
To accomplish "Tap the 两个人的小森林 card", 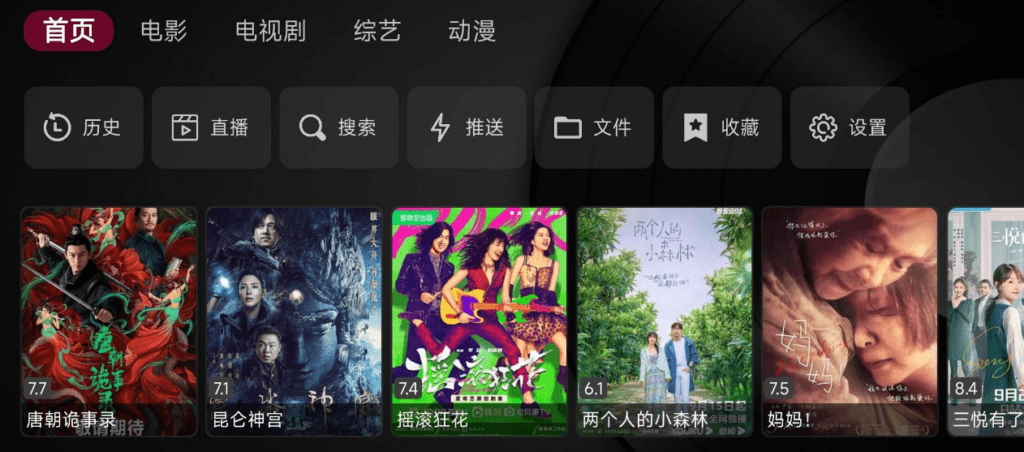I will [x=665, y=320].
